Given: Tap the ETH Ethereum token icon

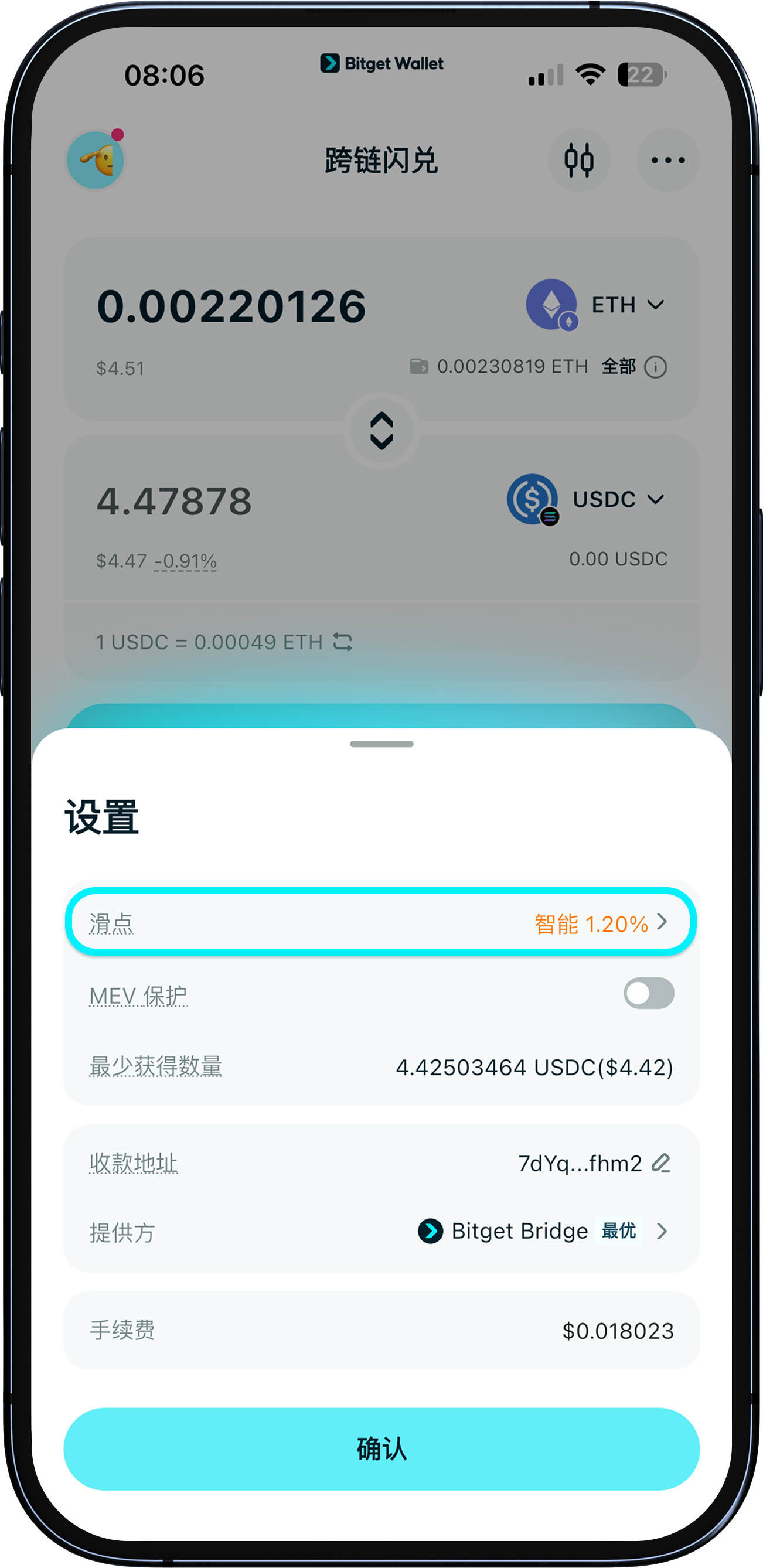Looking at the screenshot, I should tap(551, 304).
